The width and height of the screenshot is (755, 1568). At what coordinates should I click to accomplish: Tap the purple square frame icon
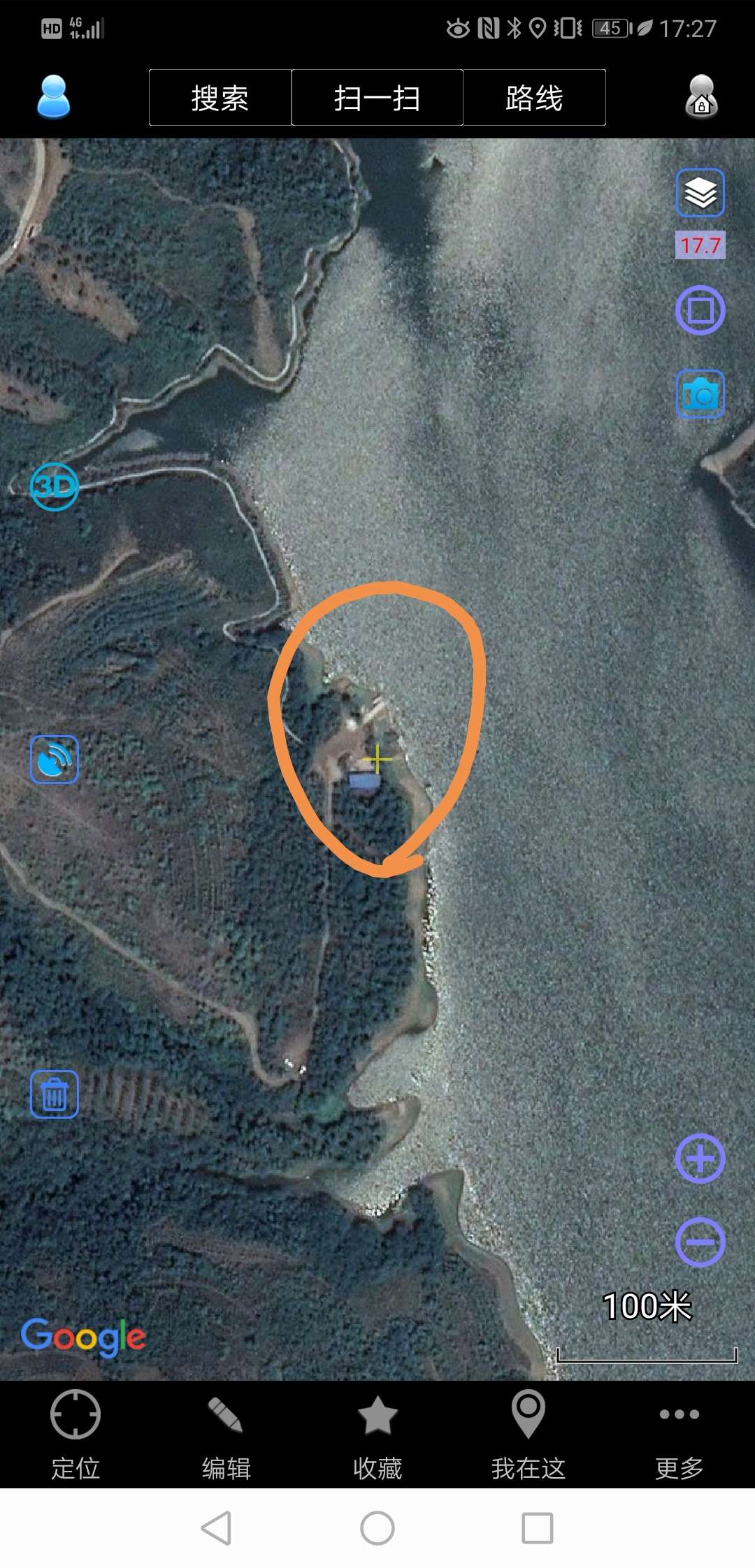(700, 310)
